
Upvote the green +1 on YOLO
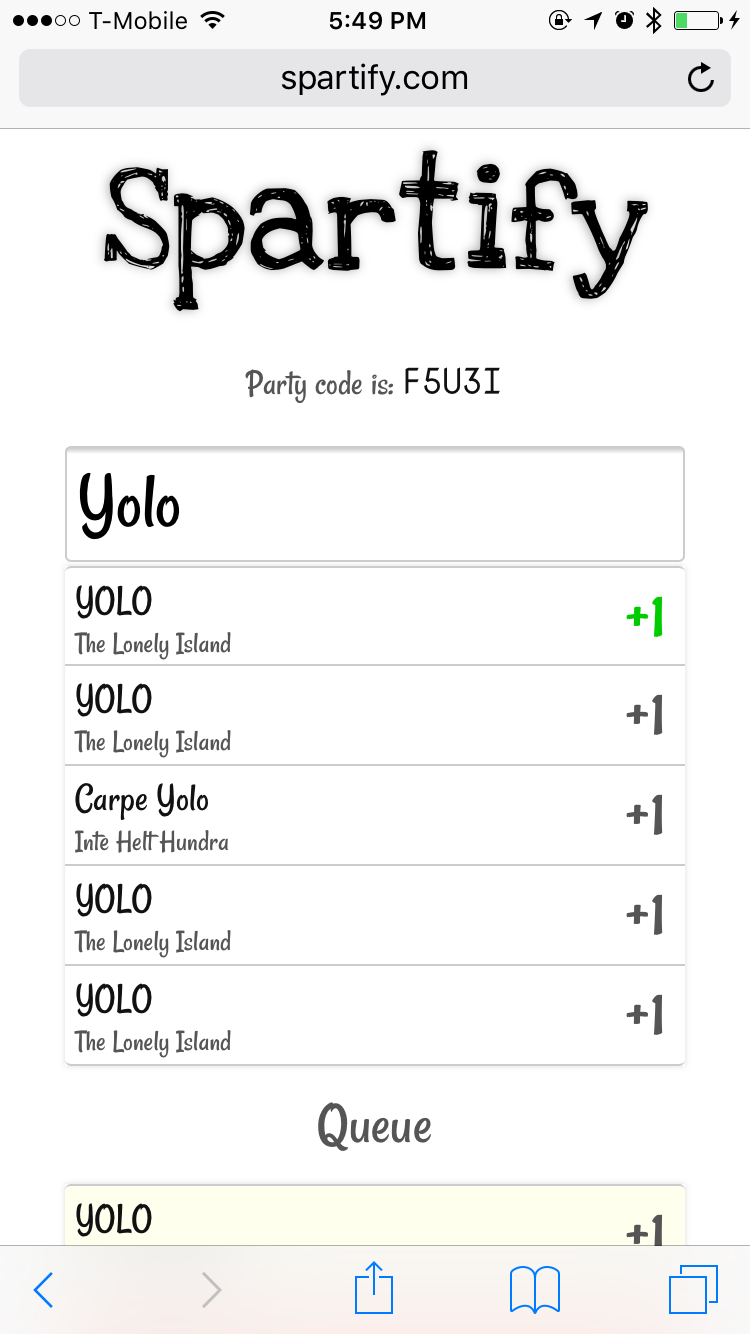644,617
